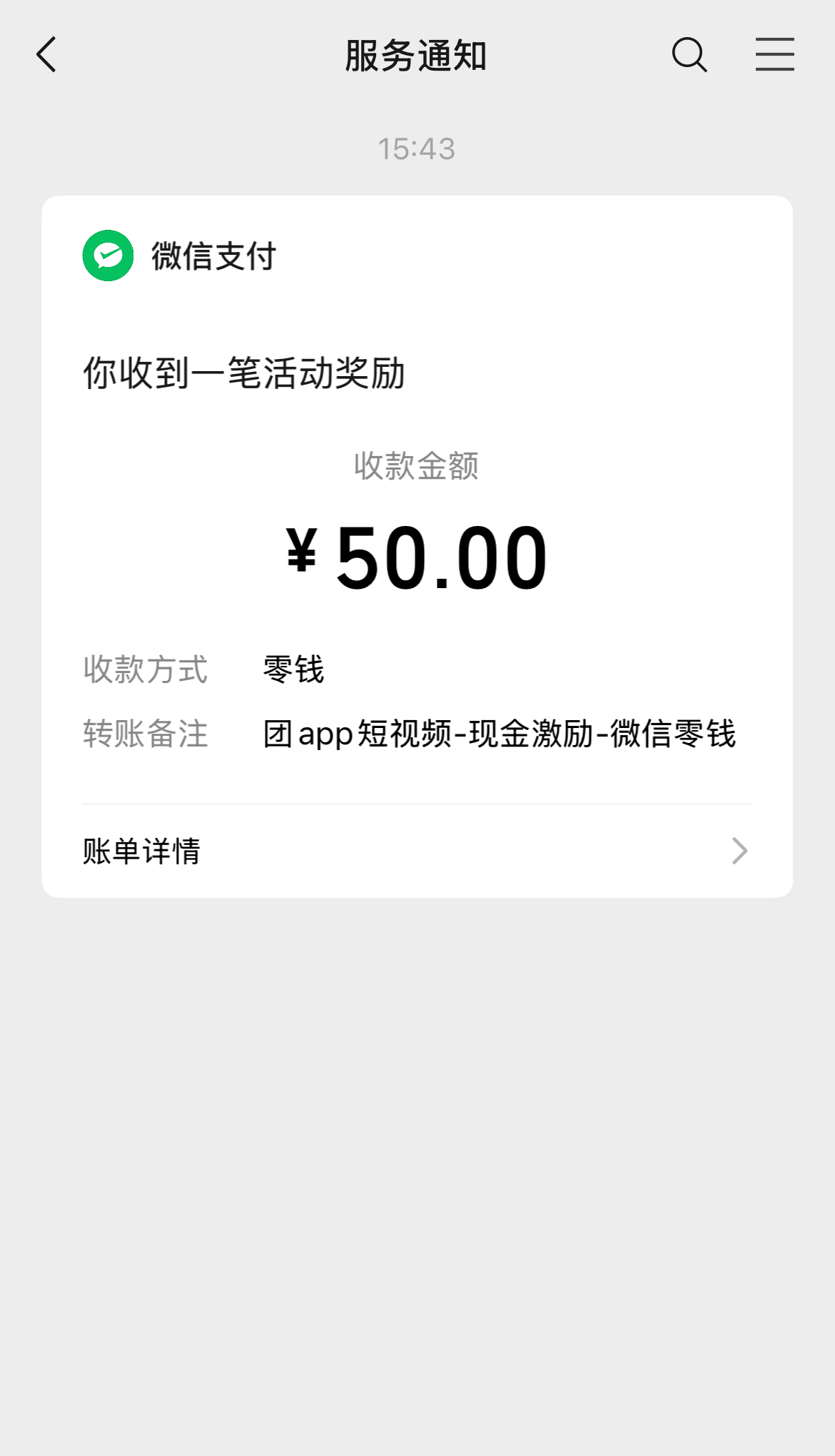Screen dimensions: 835x1456
Task: Open the 微信支付 reward notification card
Action: pos(417,500)
